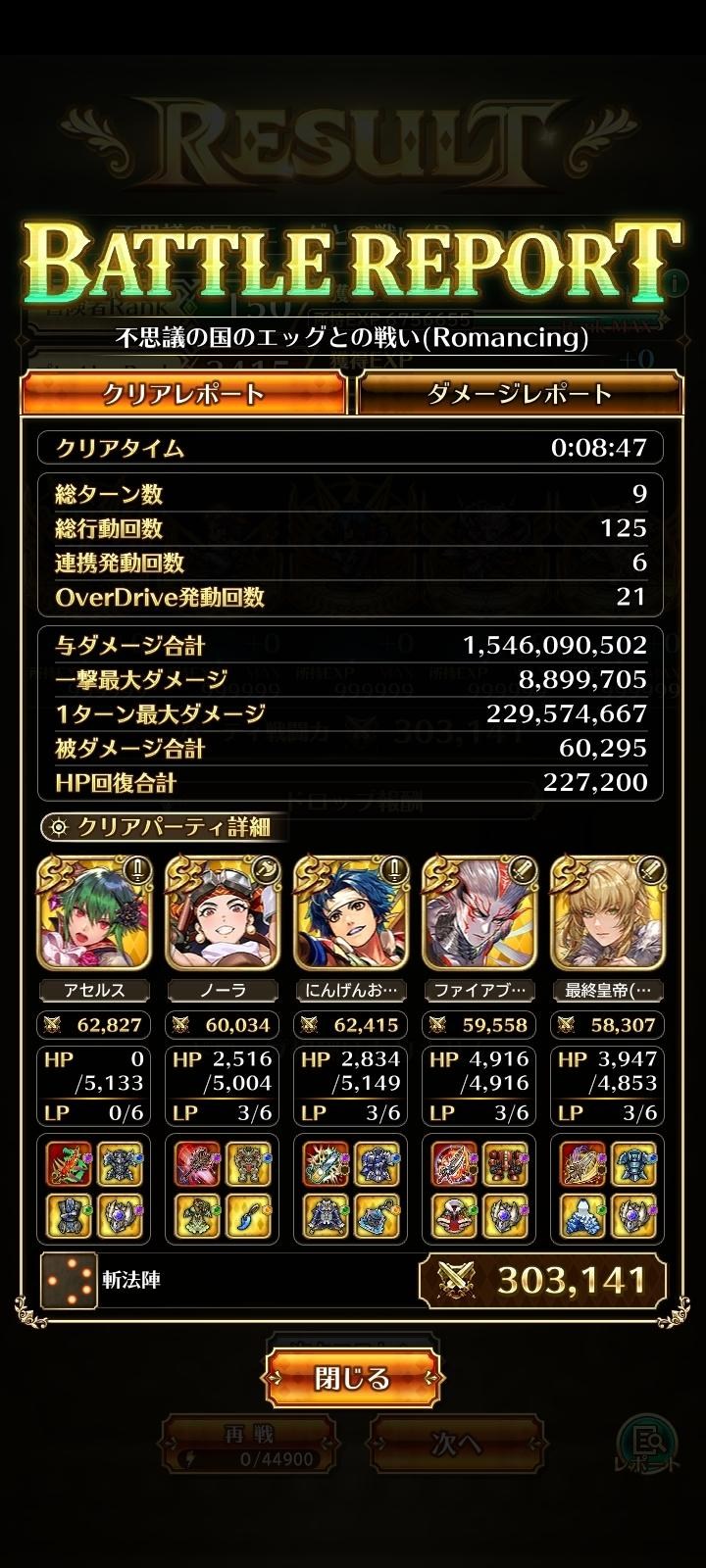Screen dimensions: 706x1568
Task: Select the クリアレポート tab
Action: click(184, 394)
